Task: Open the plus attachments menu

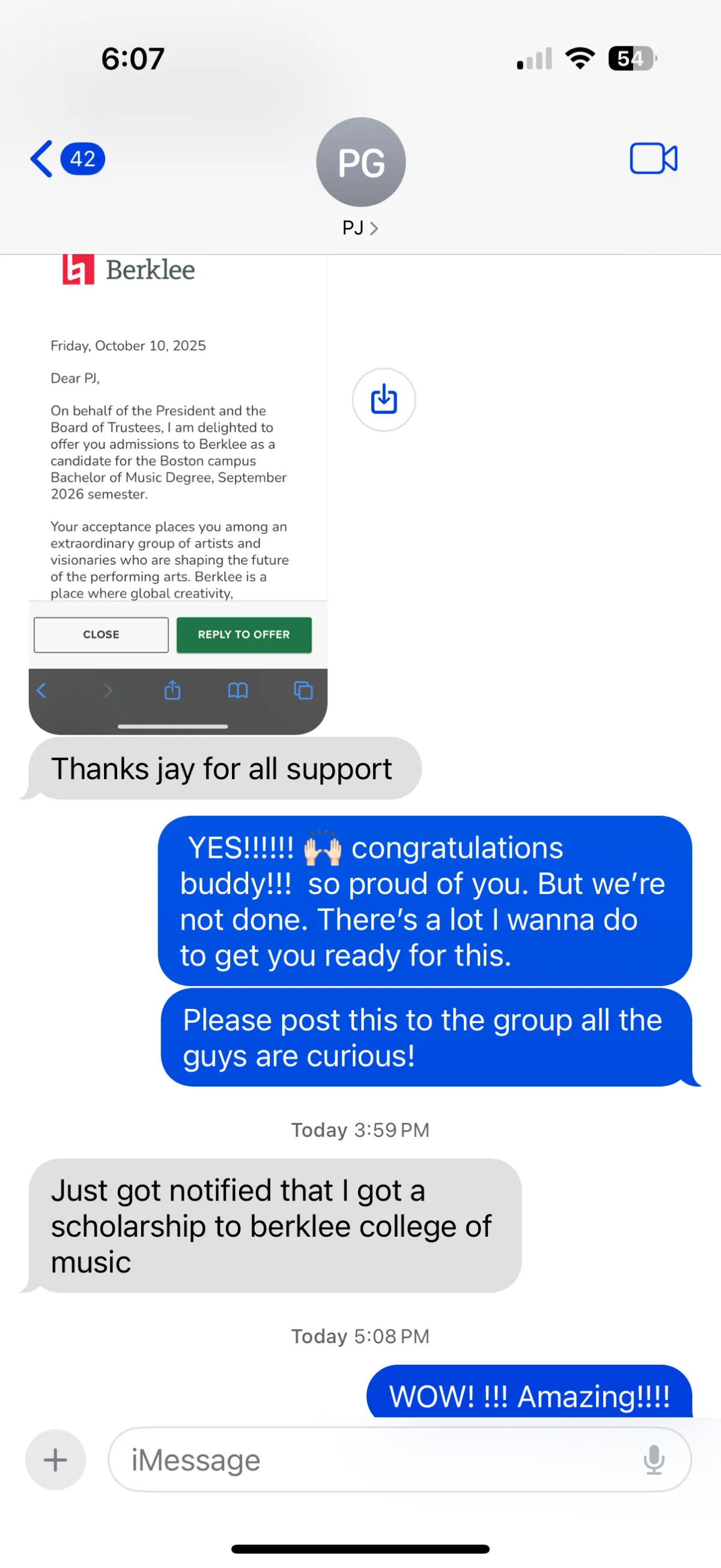Action: [x=55, y=1460]
